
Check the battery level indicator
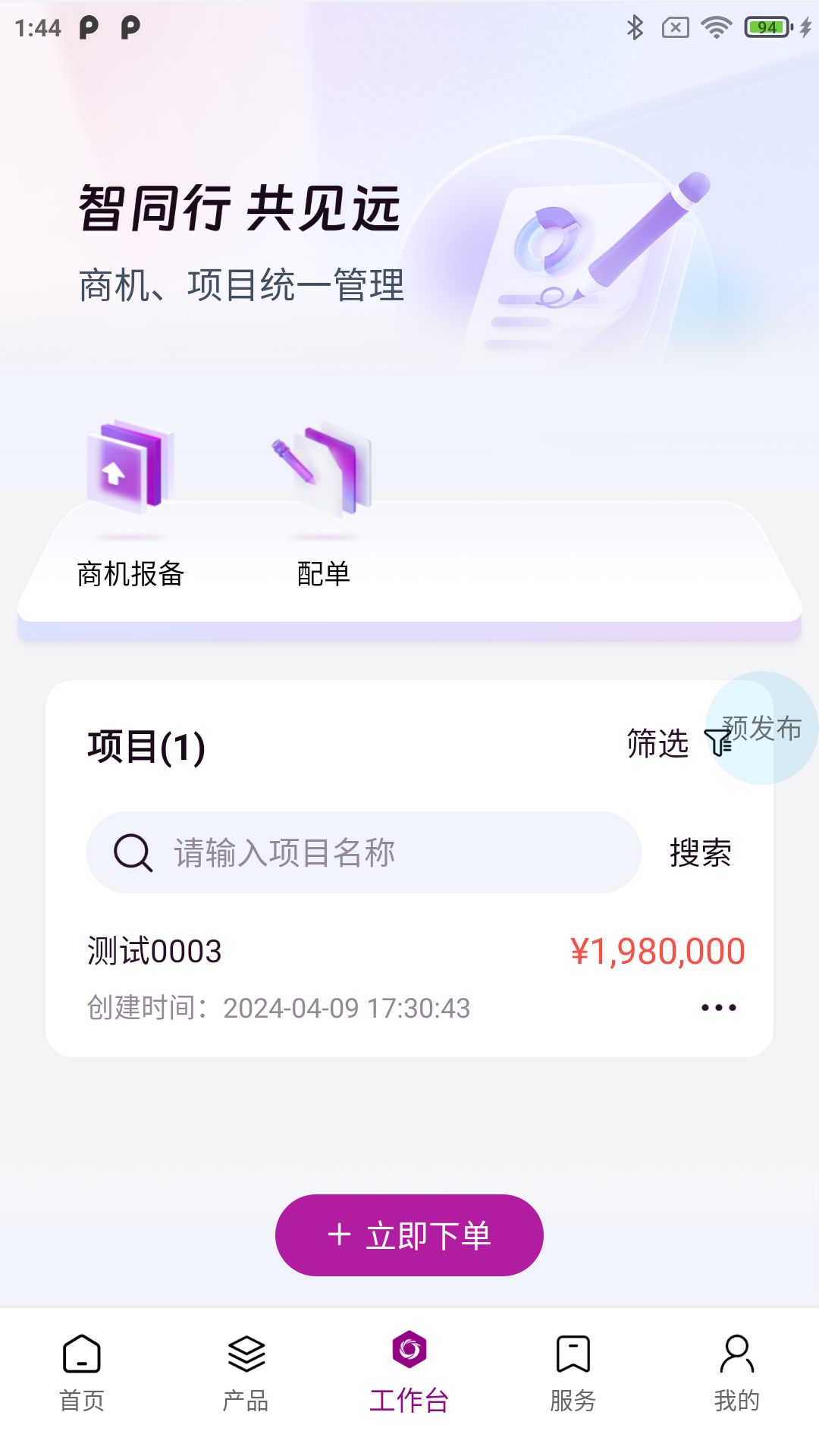click(766, 26)
